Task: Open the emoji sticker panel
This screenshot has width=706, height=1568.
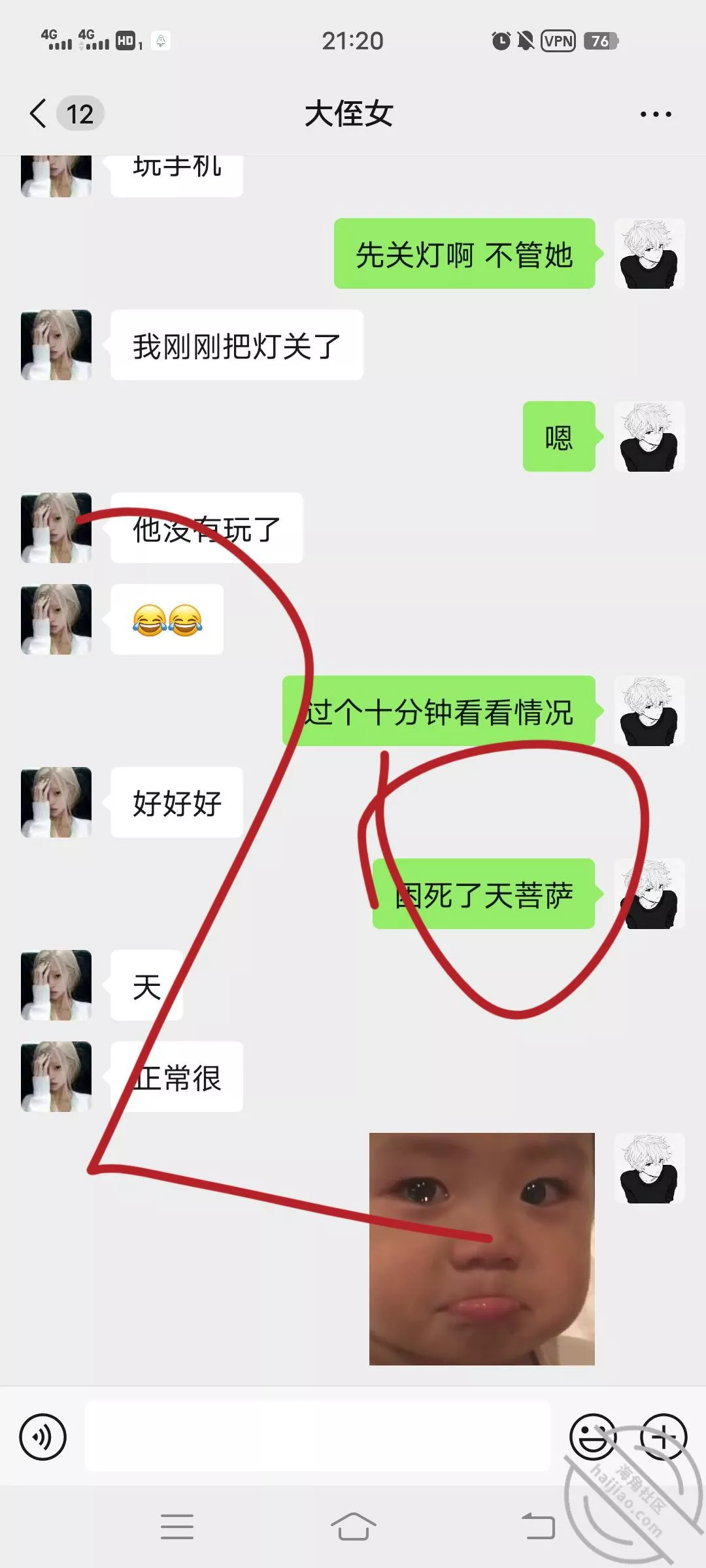Action: pos(592,1436)
